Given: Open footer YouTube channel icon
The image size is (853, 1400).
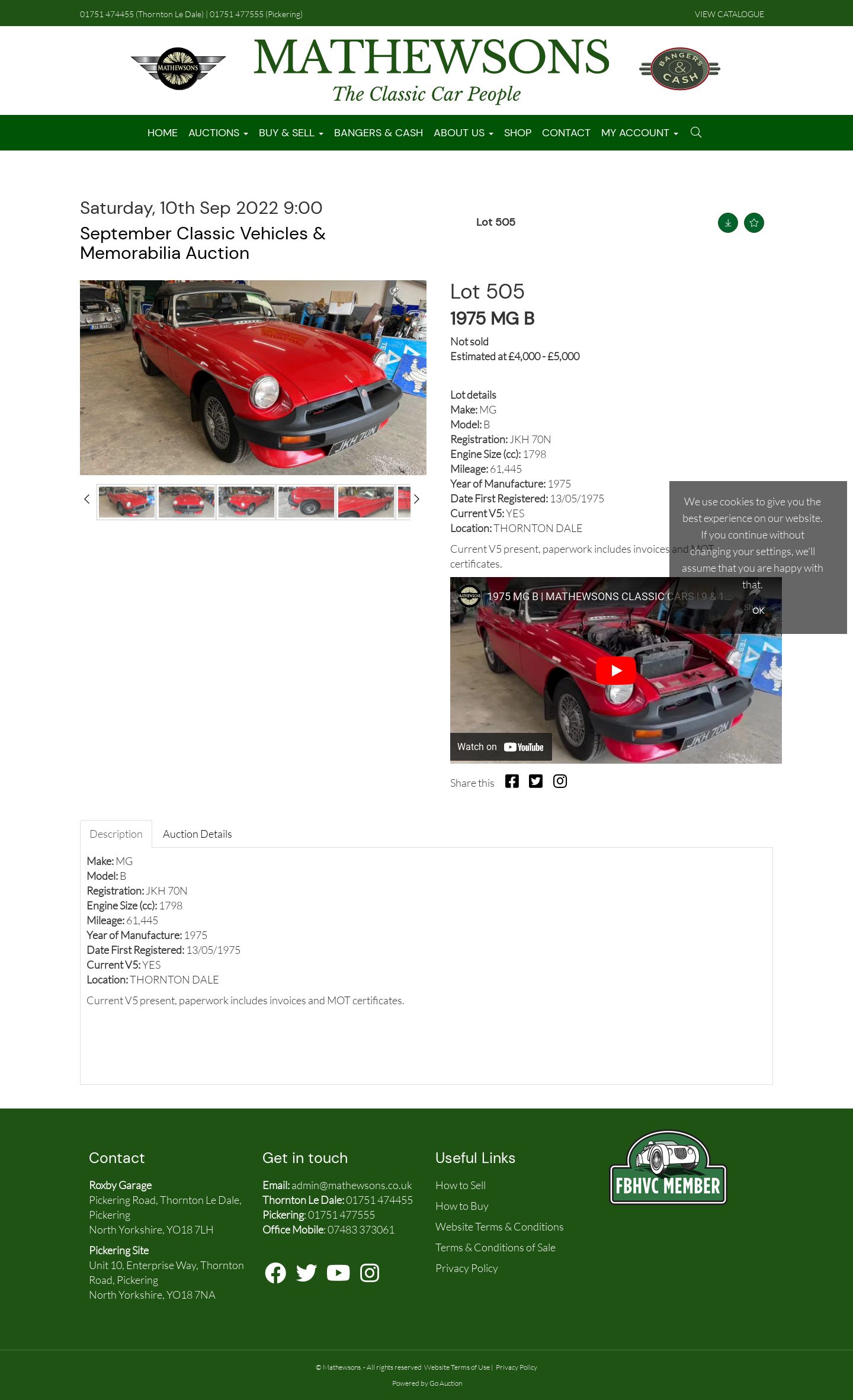Looking at the screenshot, I should [338, 1273].
